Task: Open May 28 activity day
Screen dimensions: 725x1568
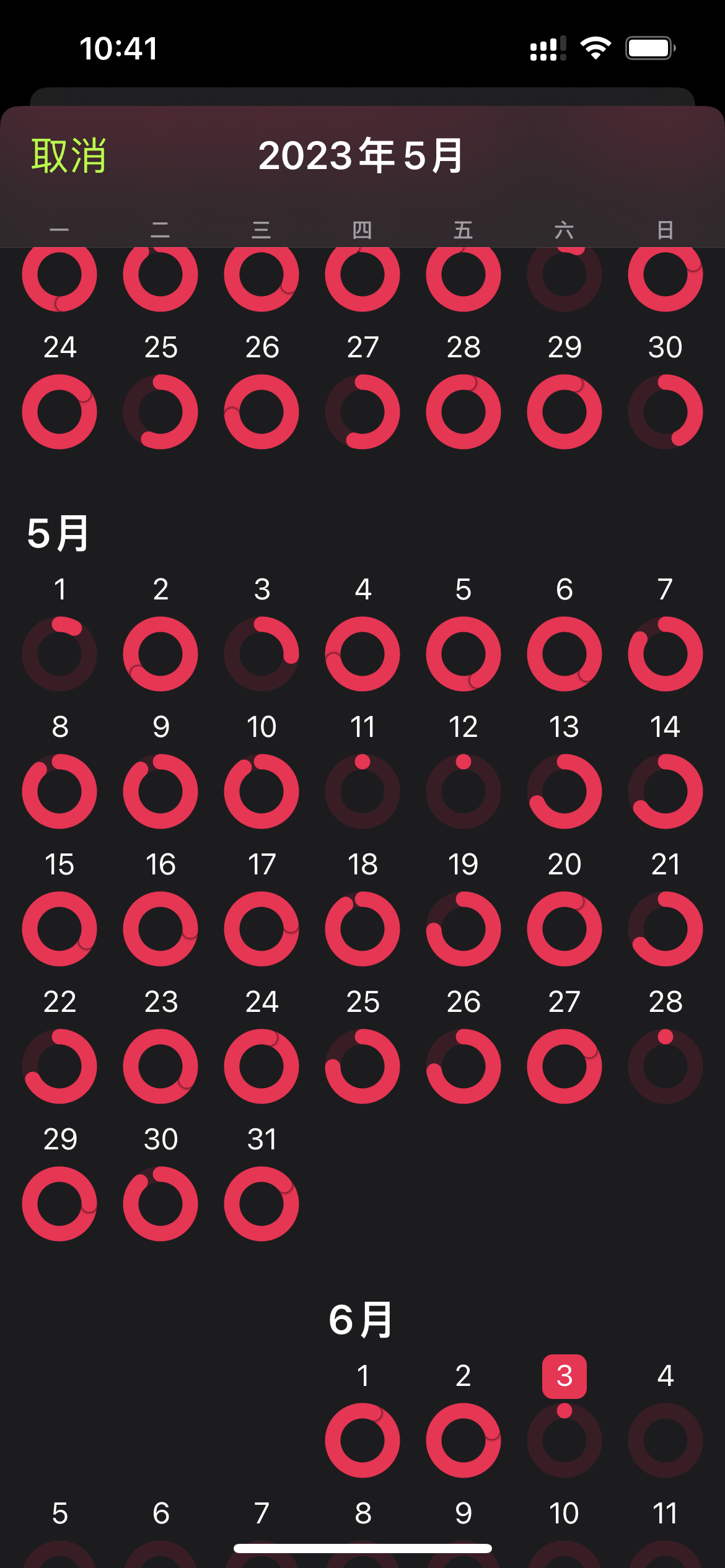Action: [x=665, y=1066]
